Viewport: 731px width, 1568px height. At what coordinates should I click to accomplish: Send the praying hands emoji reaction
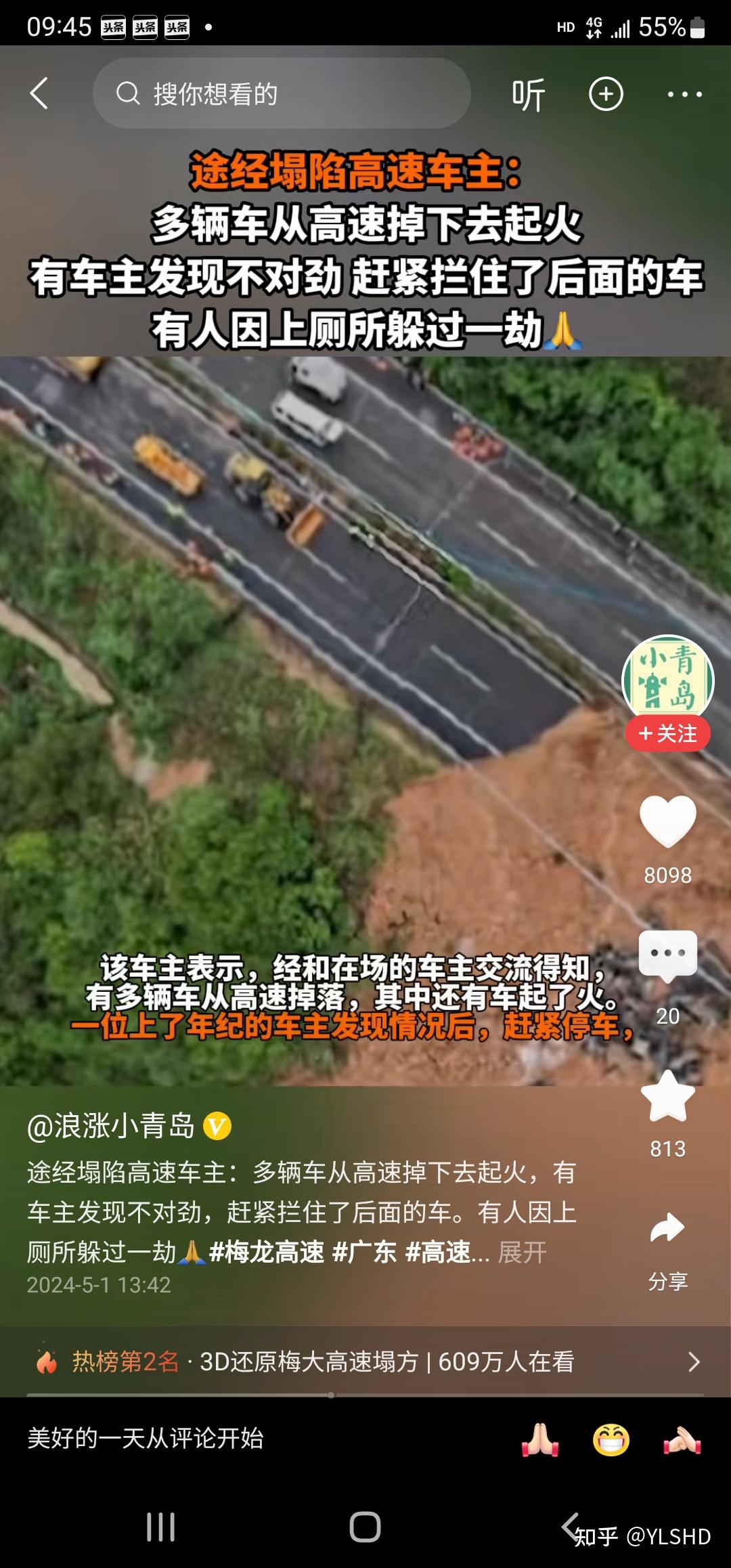(540, 1439)
